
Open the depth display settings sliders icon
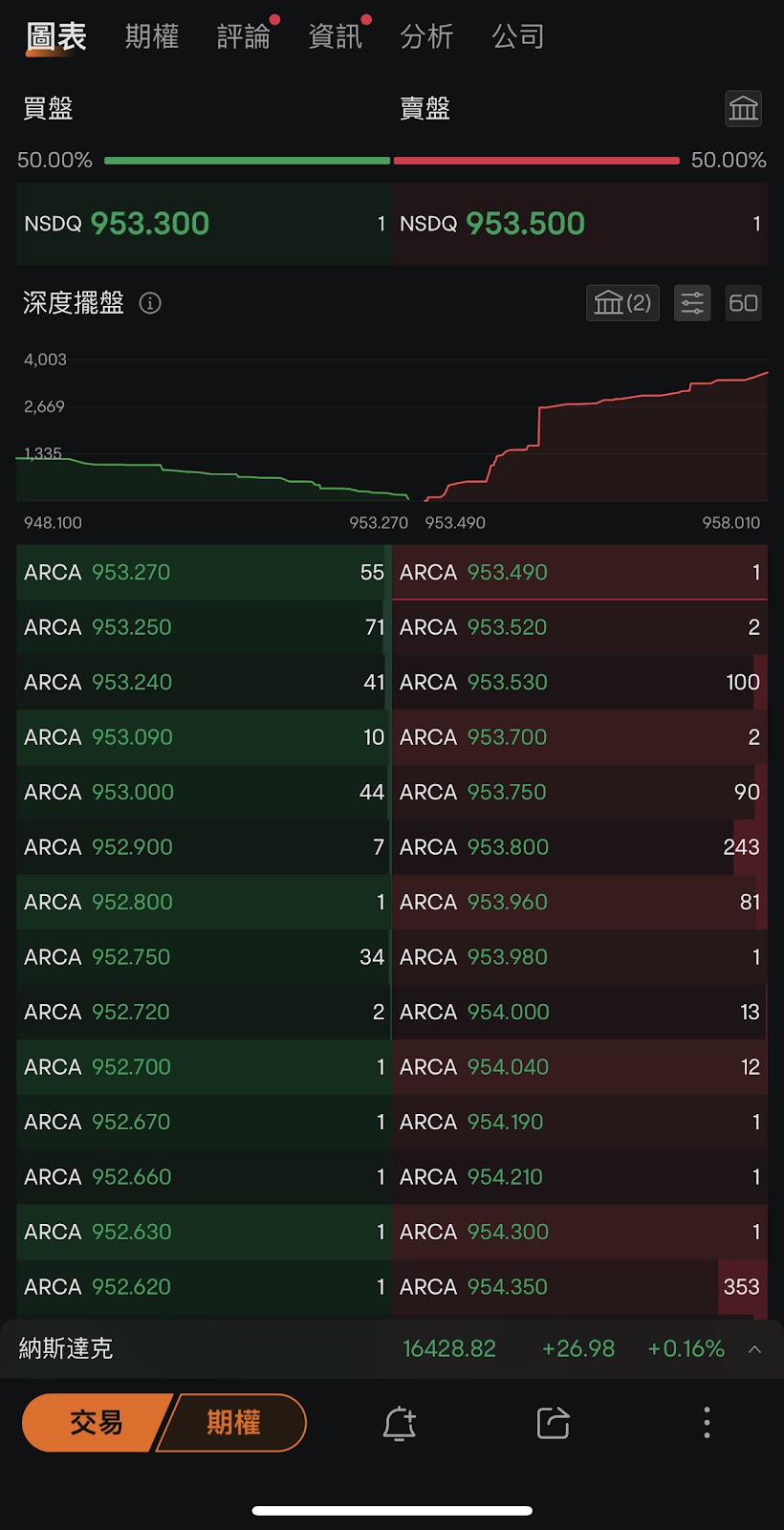click(692, 303)
